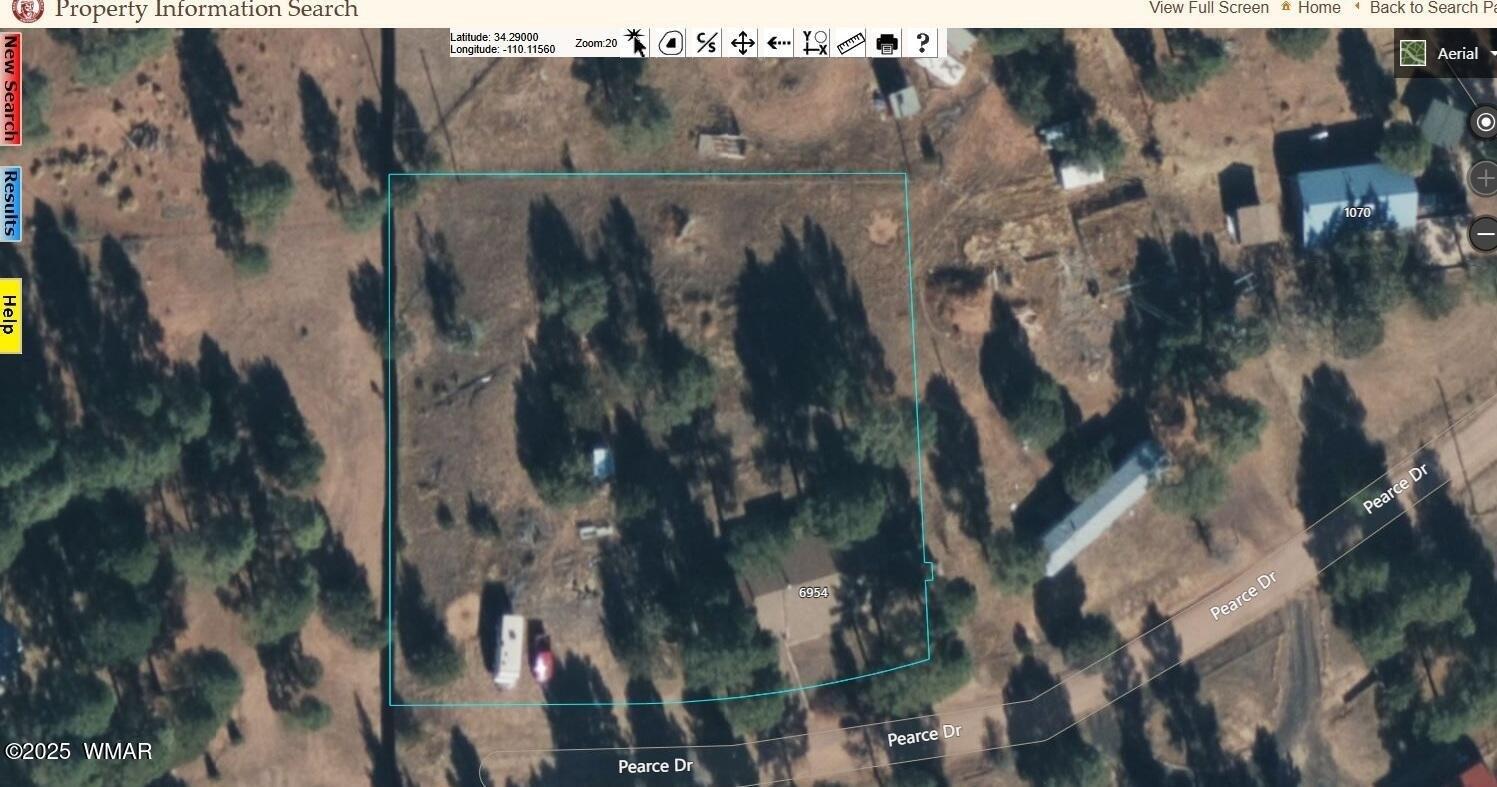Print the current map view
1497x787 pixels.
[x=887, y=43]
